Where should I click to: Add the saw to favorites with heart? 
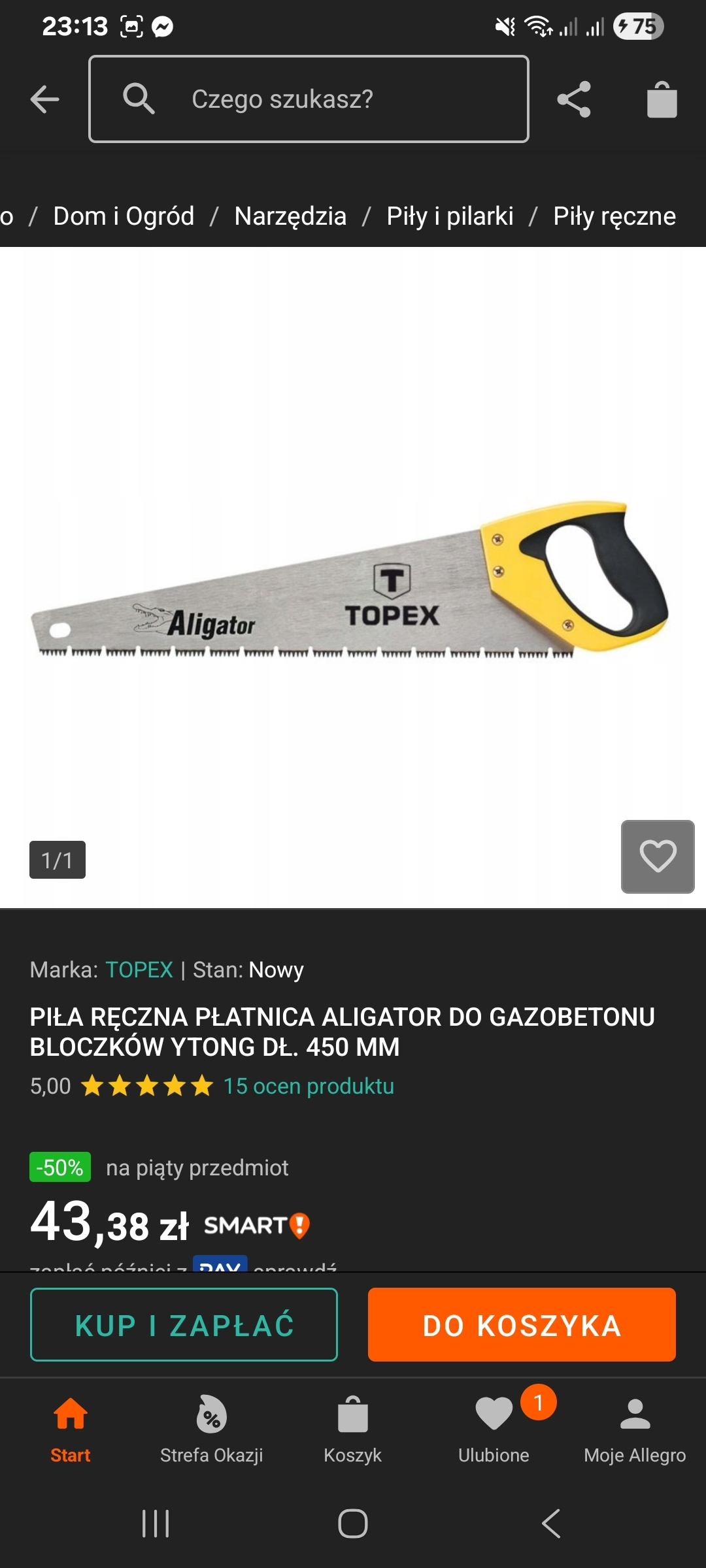pos(658,857)
